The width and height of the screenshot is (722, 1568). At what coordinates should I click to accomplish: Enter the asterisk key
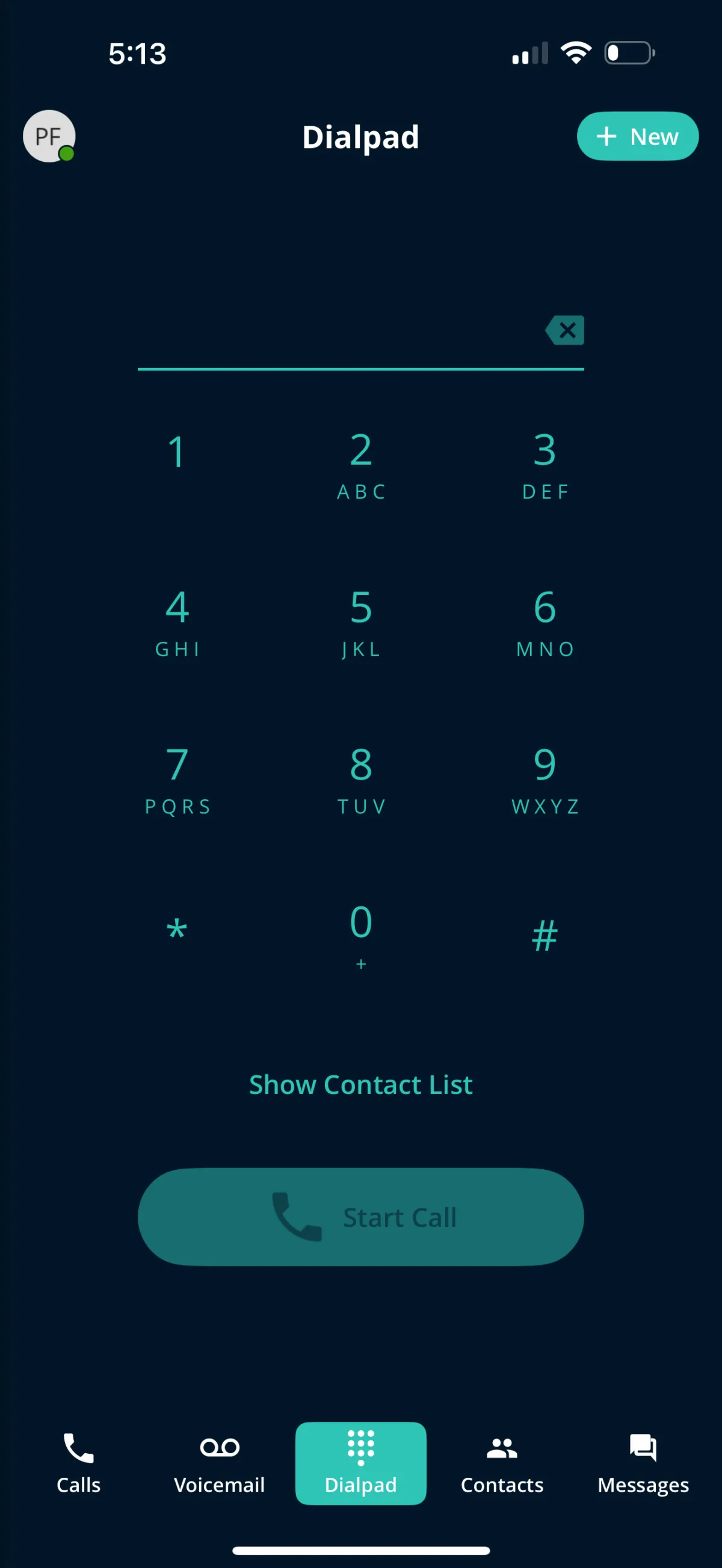[176, 931]
